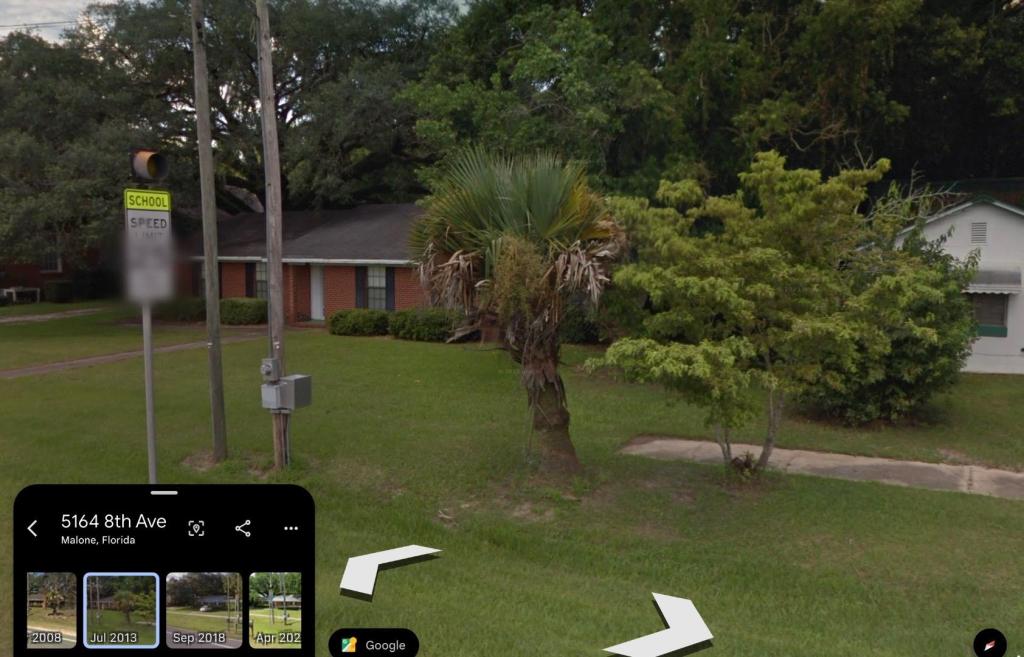Image resolution: width=1024 pixels, height=657 pixels.
Task: Share this Street View location
Action: point(243,528)
